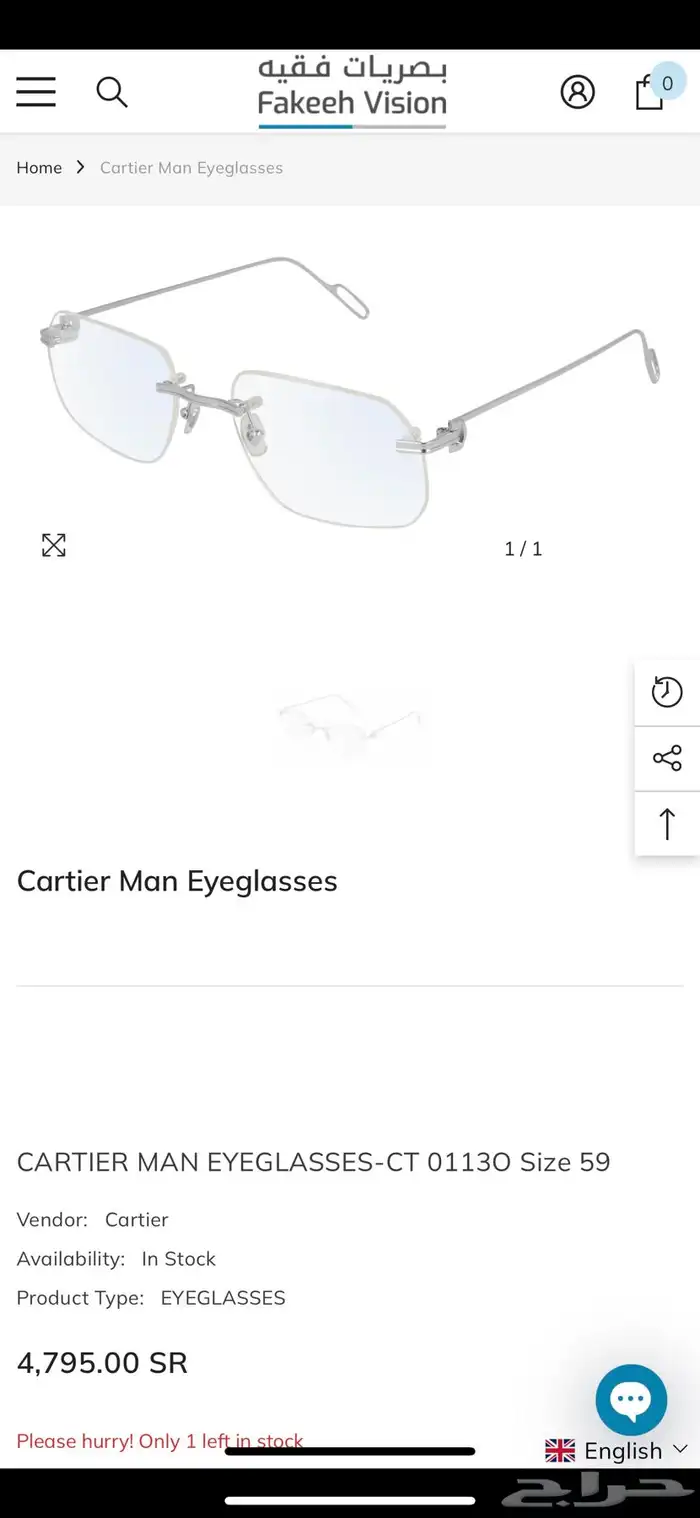
Task: Open Fakeeh Vision homepage logo
Action: pos(352,92)
